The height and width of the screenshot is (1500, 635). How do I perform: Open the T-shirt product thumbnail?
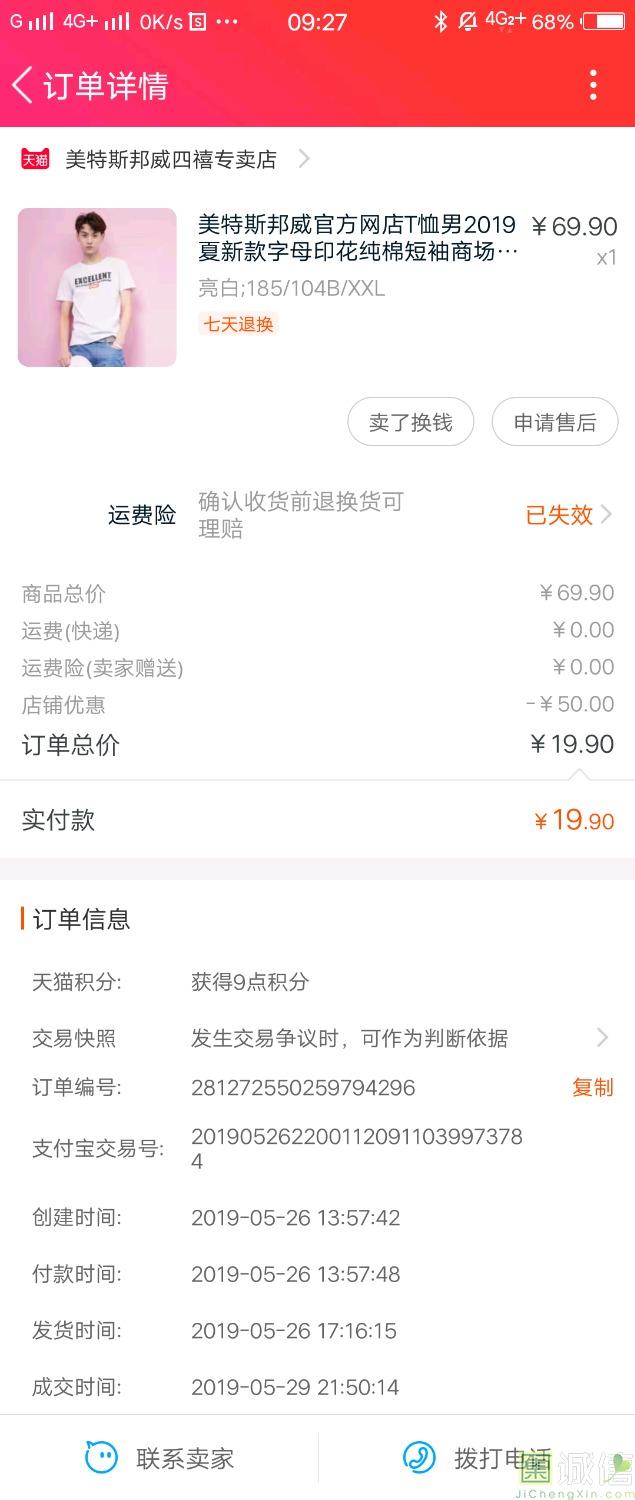click(97, 287)
